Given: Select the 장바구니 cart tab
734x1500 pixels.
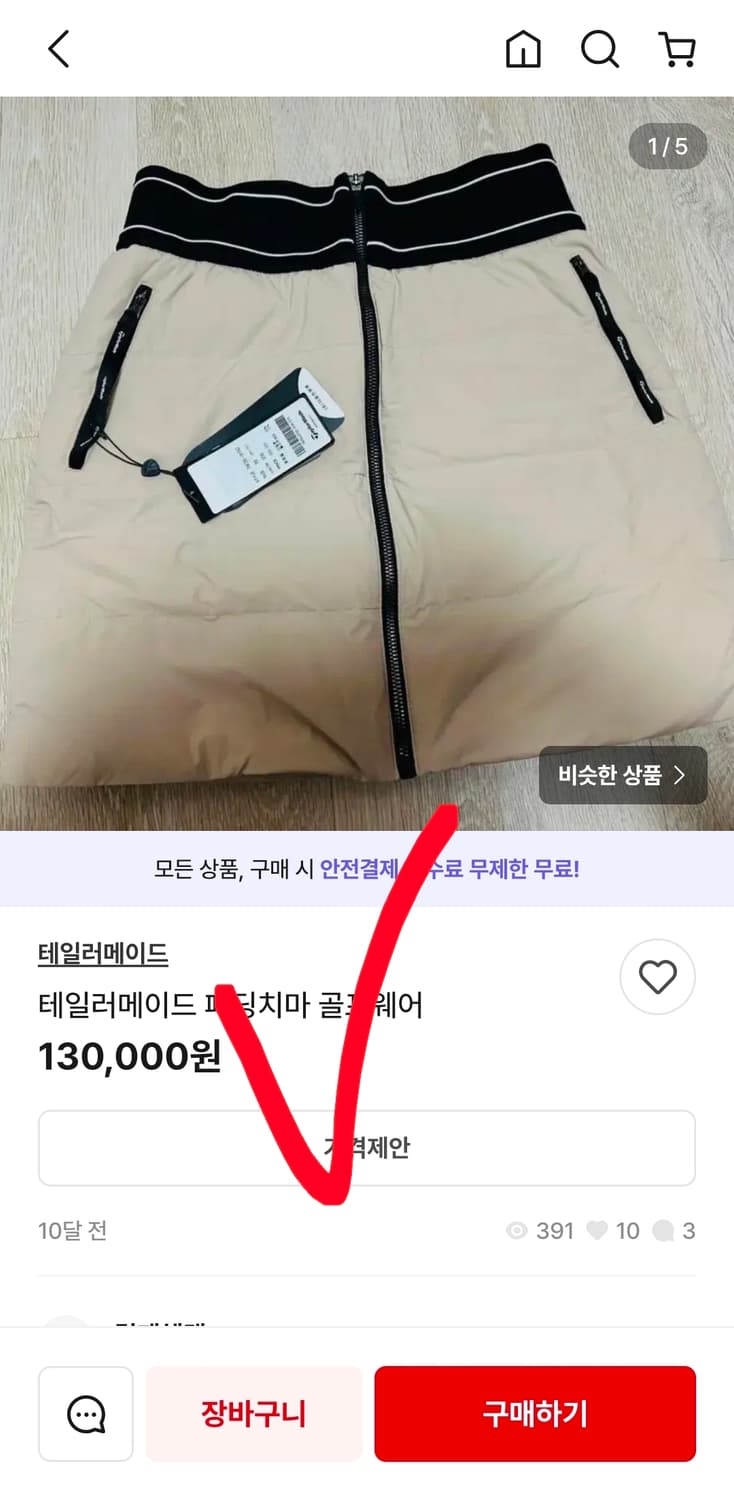Looking at the screenshot, I should click(x=254, y=1413).
